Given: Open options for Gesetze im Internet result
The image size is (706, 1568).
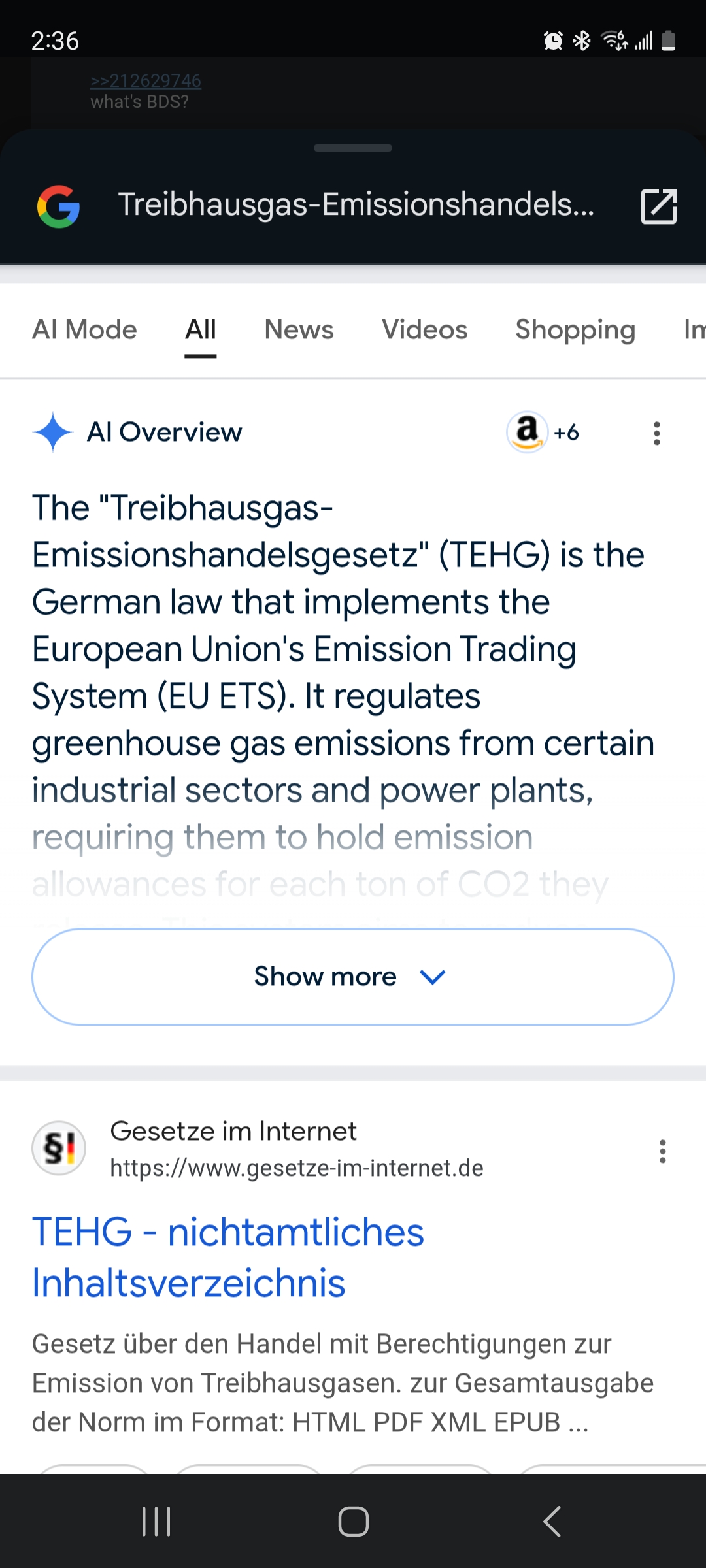Looking at the screenshot, I should click(x=663, y=1151).
